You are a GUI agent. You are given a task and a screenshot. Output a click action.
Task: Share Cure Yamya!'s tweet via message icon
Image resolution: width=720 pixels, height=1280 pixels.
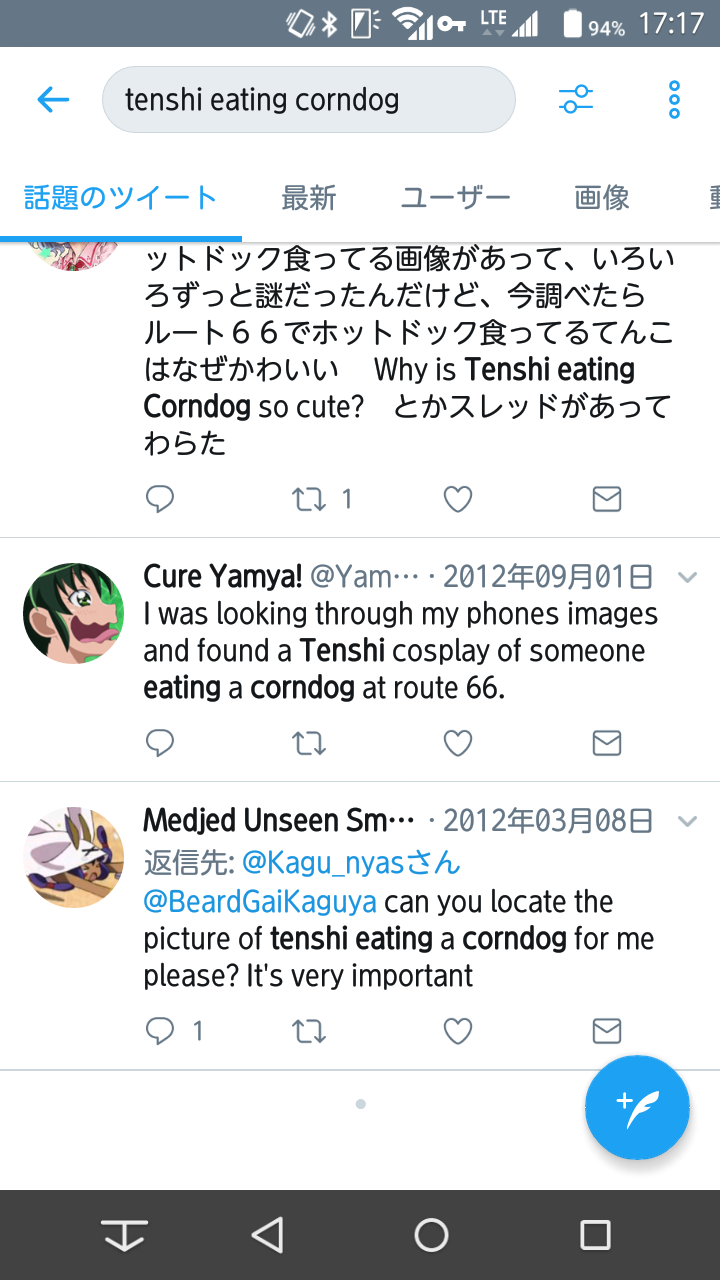coord(607,743)
